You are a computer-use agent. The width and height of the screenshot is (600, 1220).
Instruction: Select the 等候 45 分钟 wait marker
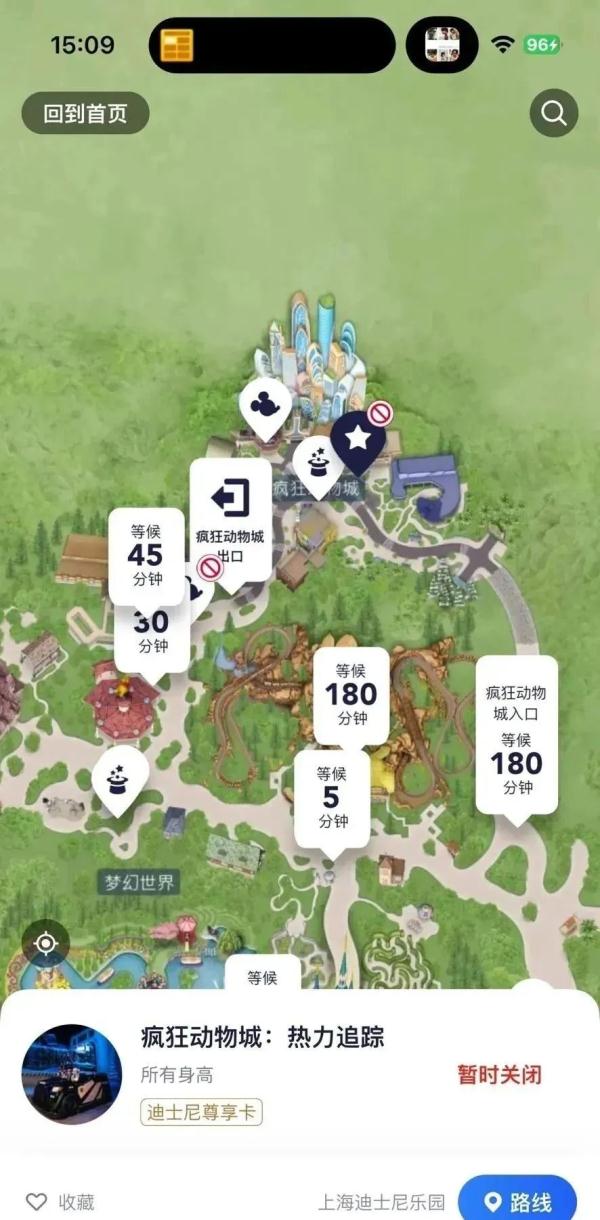tap(146, 555)
